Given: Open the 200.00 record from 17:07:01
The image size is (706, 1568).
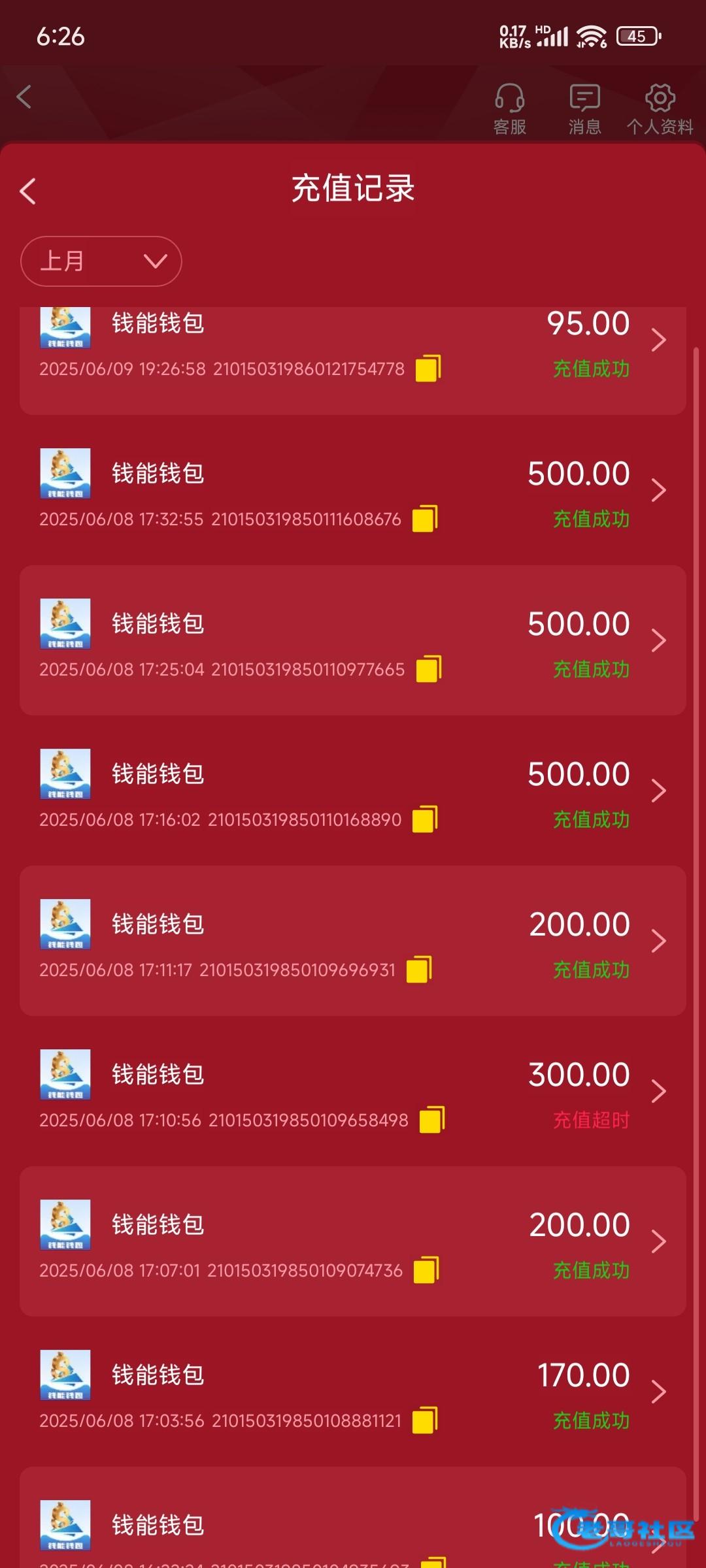Looking at the screenshot, I should pos(353,1241).
